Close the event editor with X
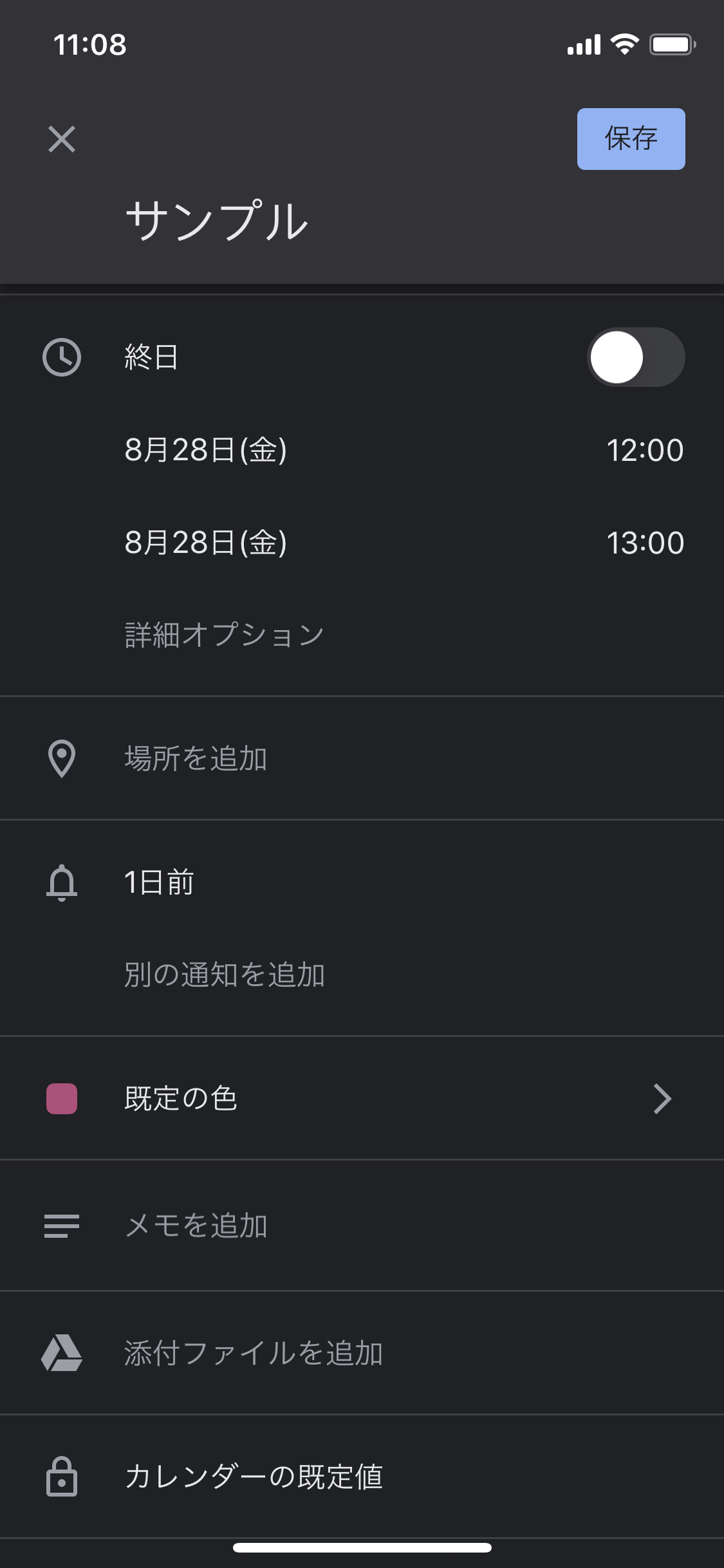Screen dimensions: 724x1568 (62, 139)
